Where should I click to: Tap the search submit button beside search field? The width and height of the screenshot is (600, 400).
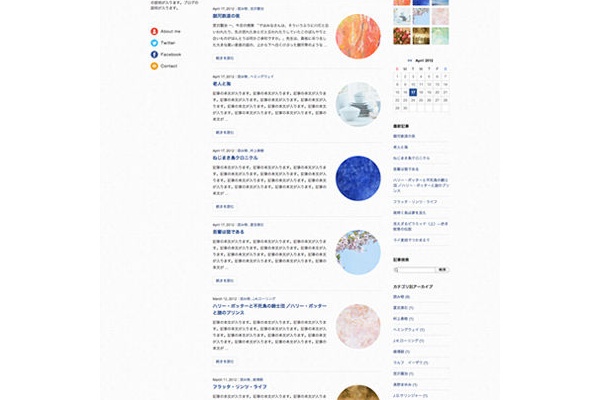point(442,270)
